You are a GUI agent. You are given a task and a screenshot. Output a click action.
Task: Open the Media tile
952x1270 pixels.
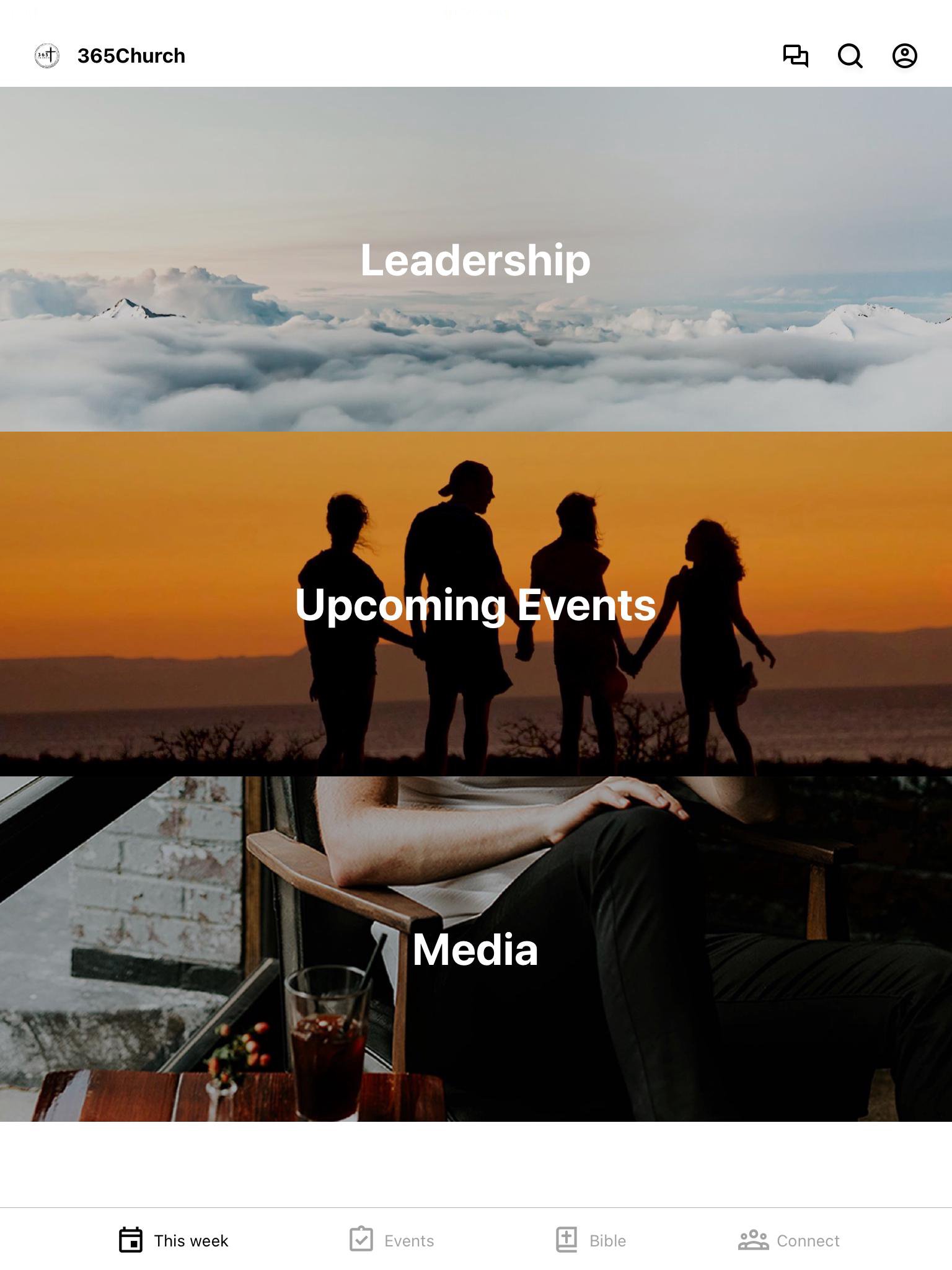(x=476, y=949)
